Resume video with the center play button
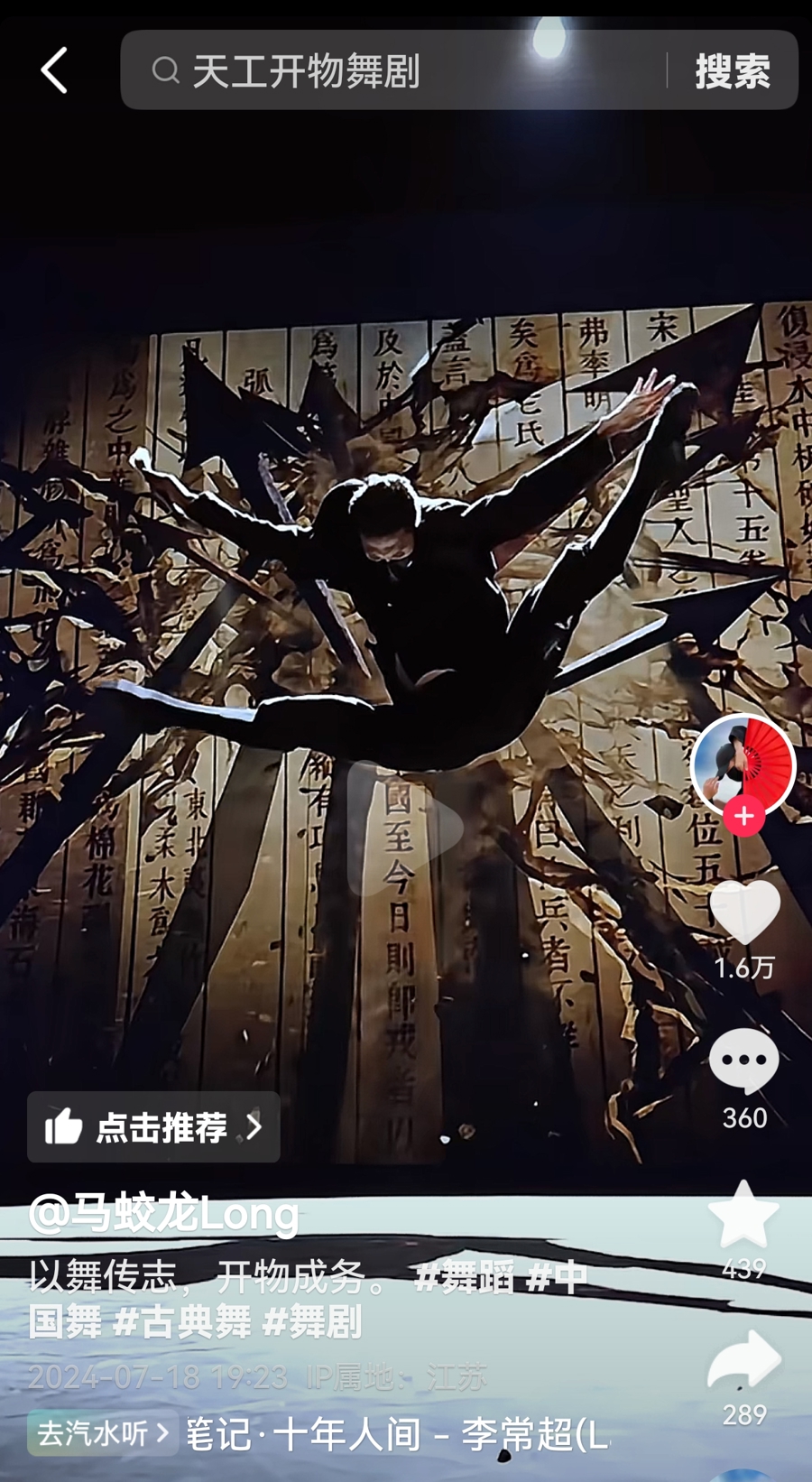The width and height of the screenshot is (812, 1482). click(406, 828)
